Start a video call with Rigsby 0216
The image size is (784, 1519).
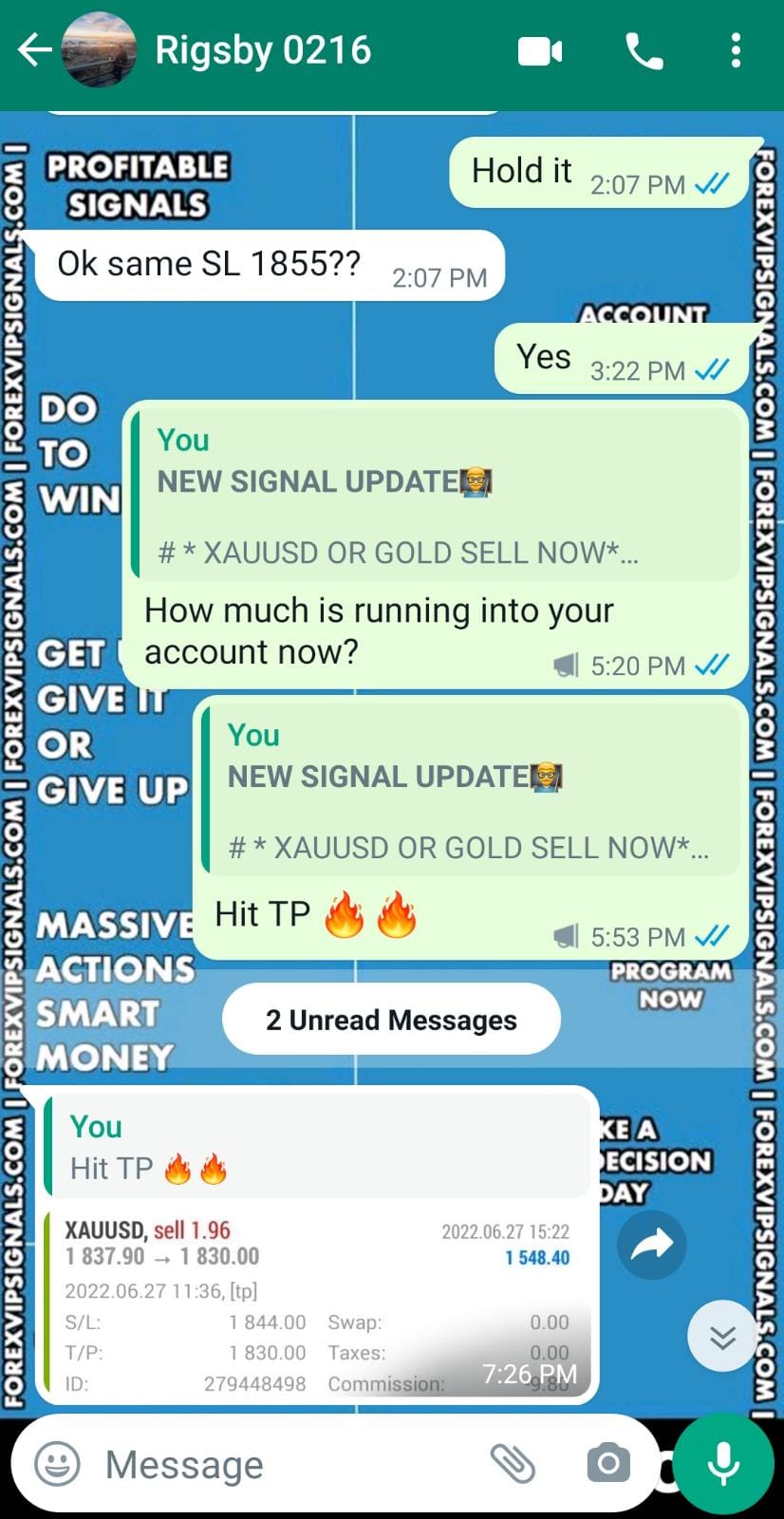[540, 51]
